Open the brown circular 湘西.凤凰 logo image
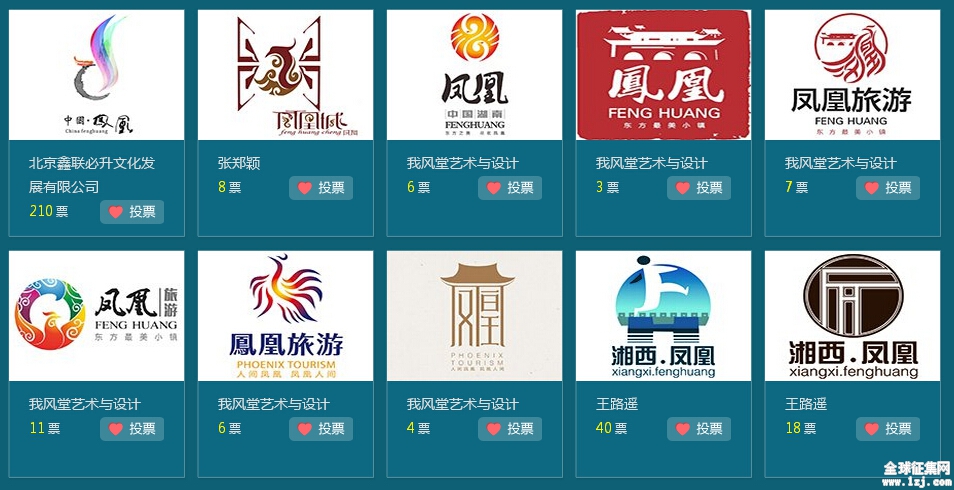 tap(852, 316)
